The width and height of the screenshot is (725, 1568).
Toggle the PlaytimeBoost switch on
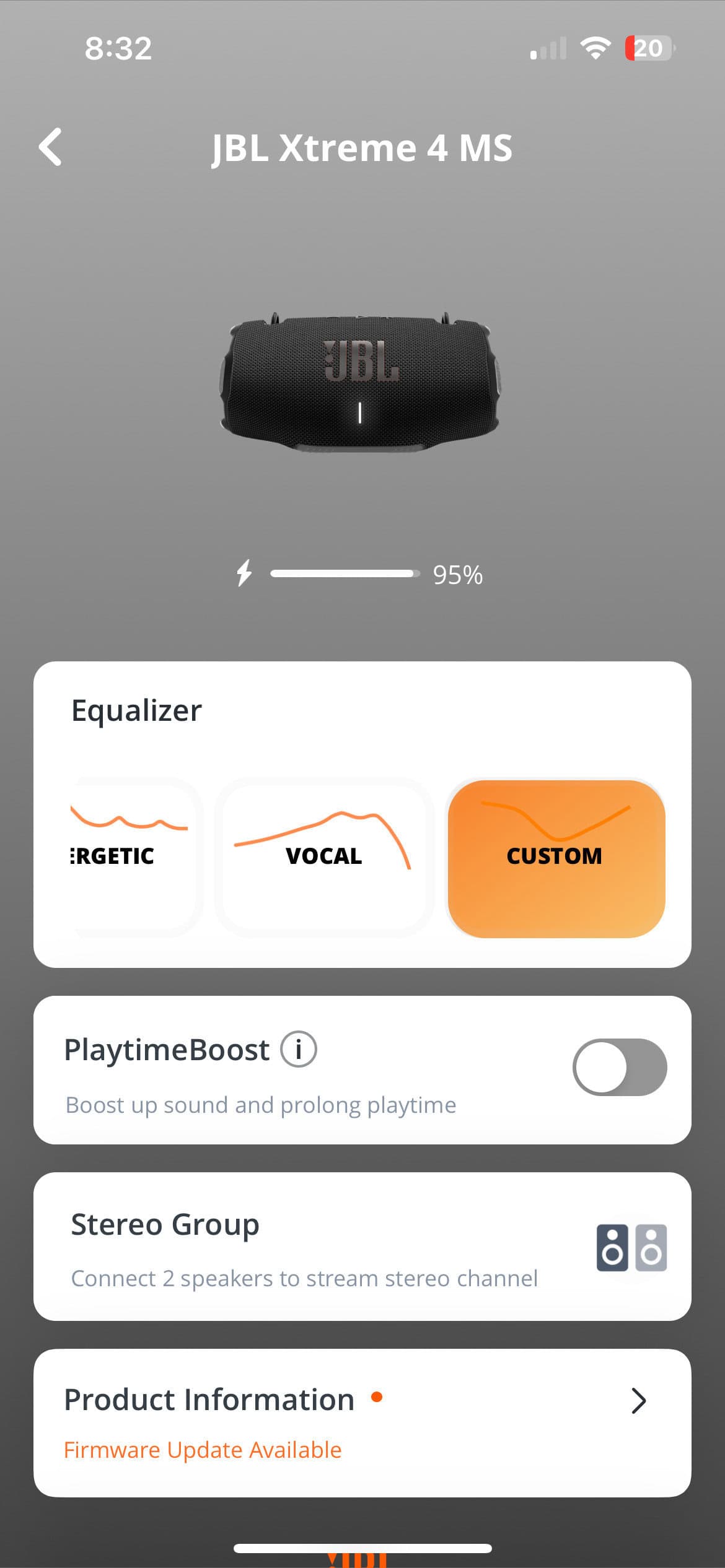tap(619, 1067)
